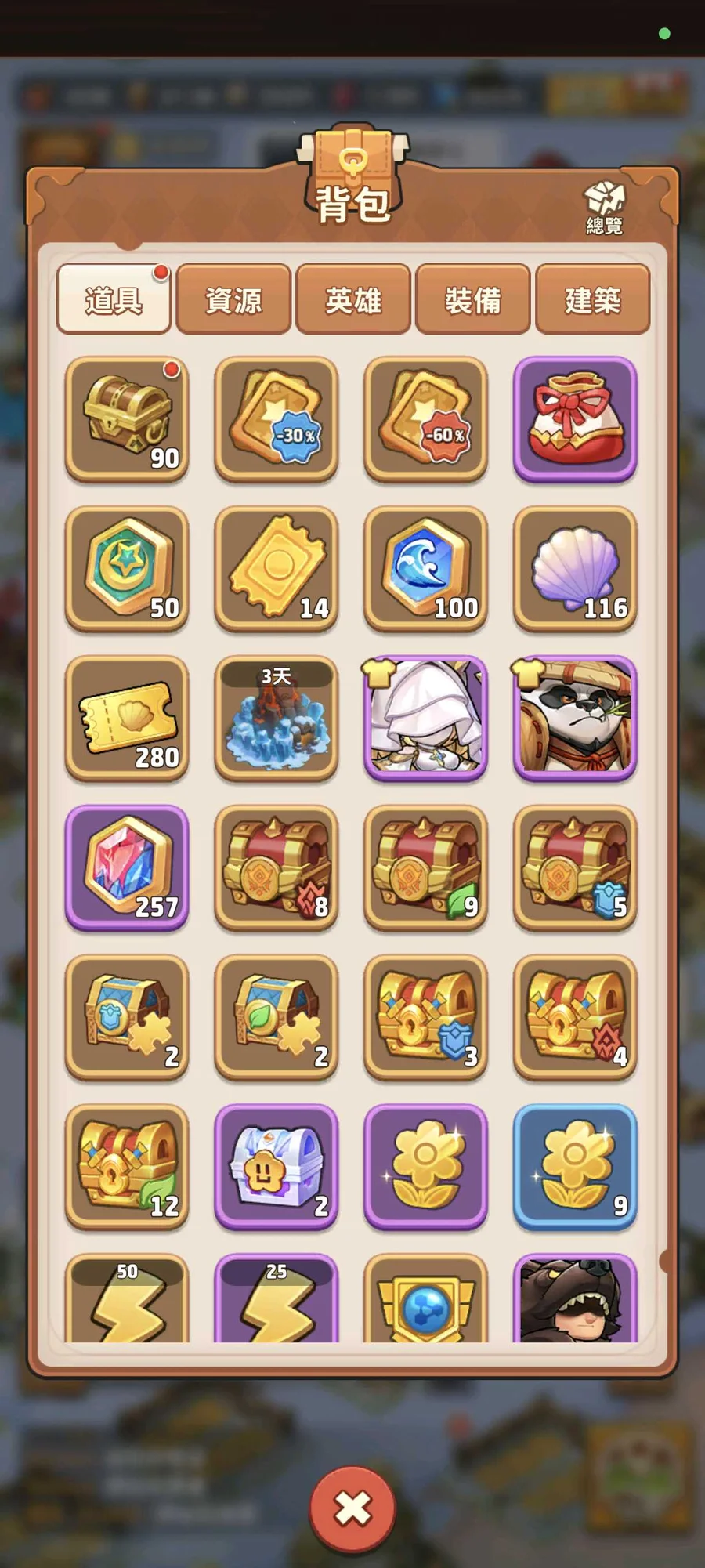
Task: Select the -30% discount ticket item
Action: pyautogui.click(x=277, y=418)
